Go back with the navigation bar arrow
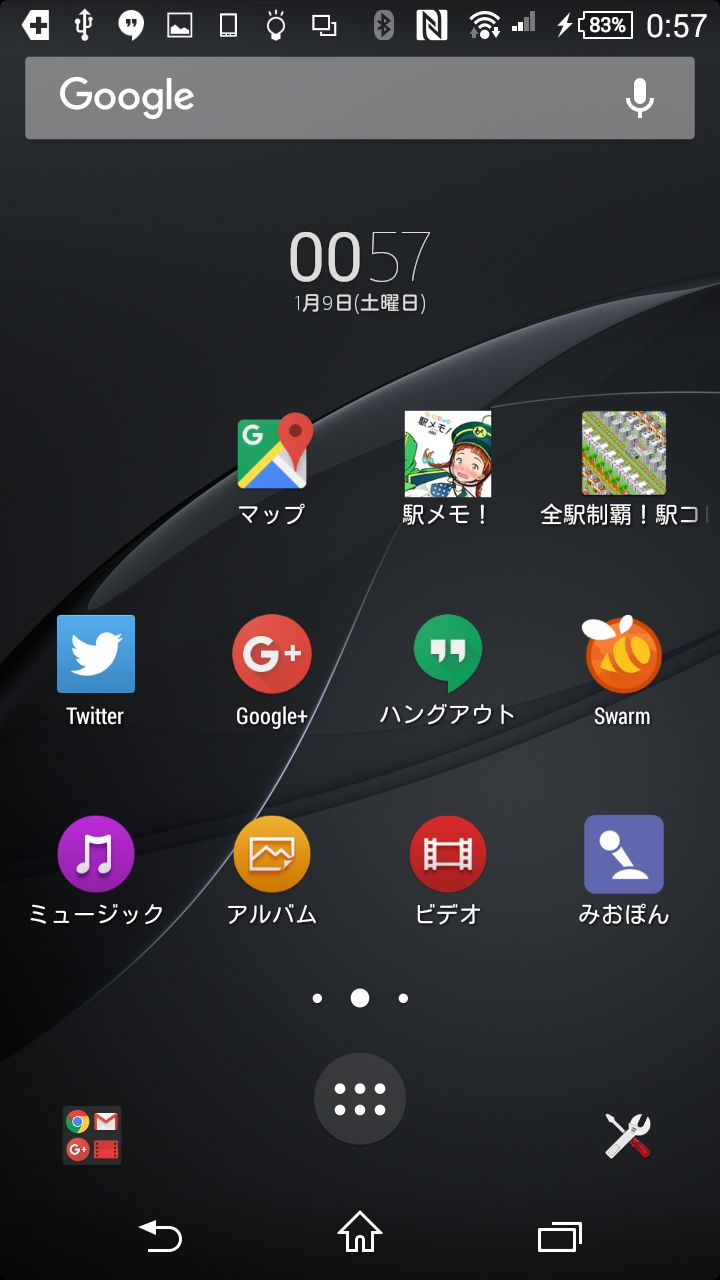Viewport: 720px width, 1280px height. pyautogui.click(x=160, y=1236)
